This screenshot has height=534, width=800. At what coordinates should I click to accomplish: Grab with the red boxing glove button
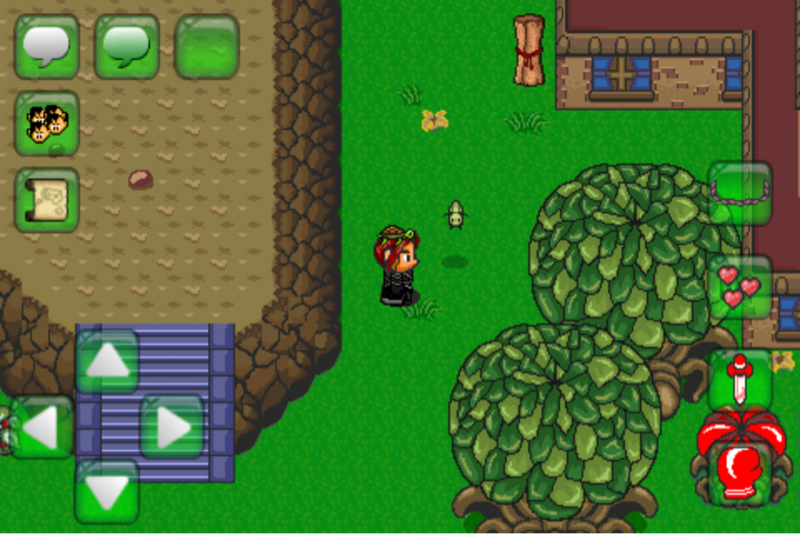tap(740, 463)
